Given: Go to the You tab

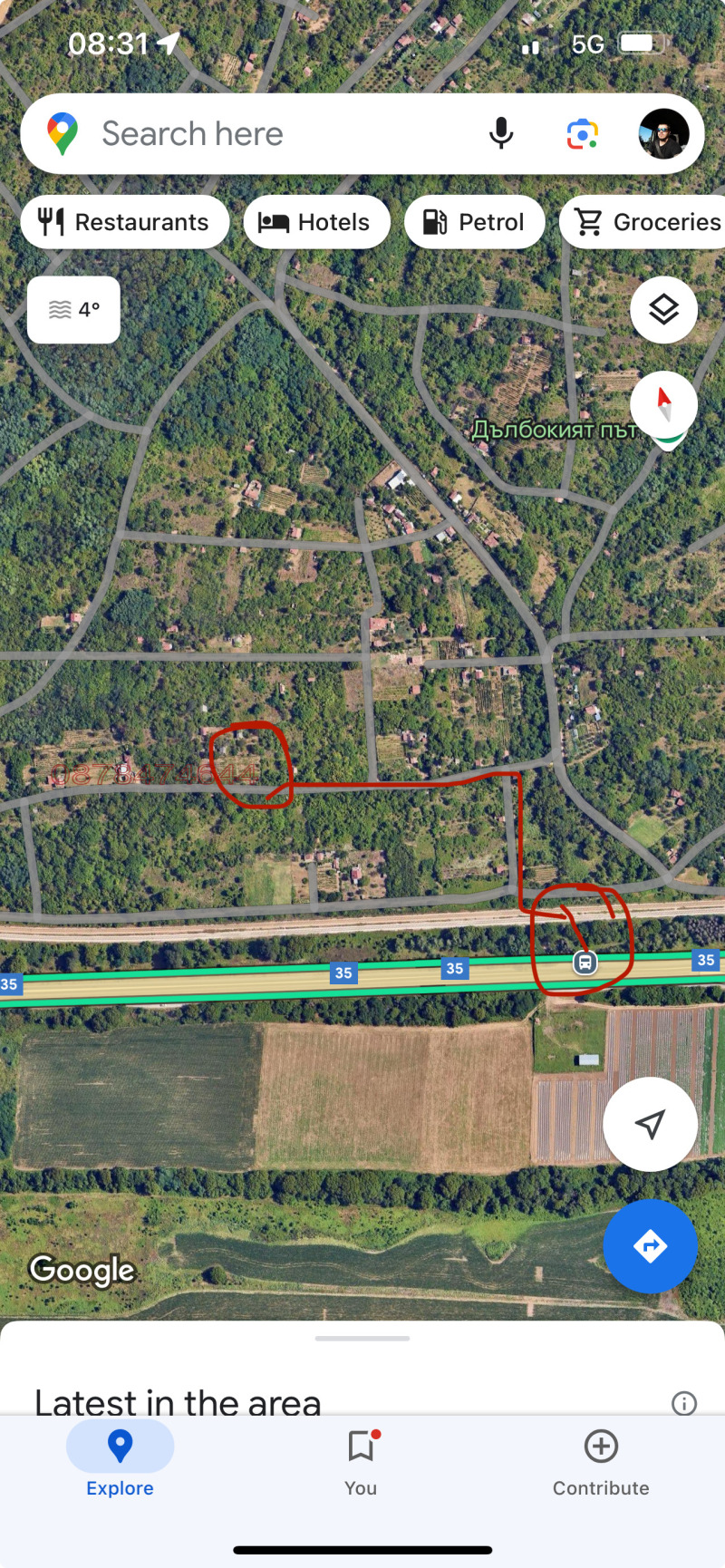Looking at the screenshot, I should pyautogui.click(x=361, y=1459).
